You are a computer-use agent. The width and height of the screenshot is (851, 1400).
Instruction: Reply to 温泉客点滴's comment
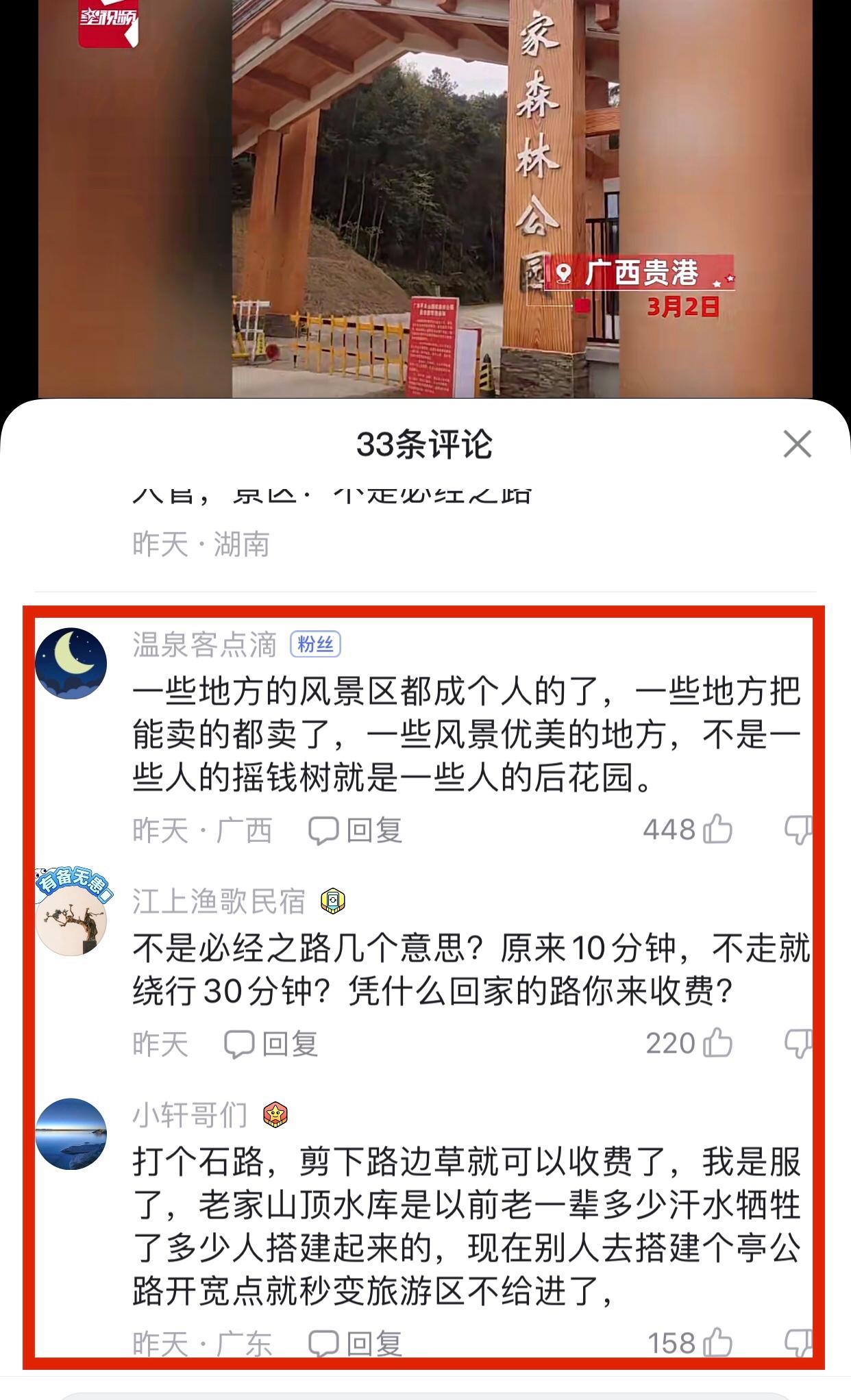pos(356,830)
